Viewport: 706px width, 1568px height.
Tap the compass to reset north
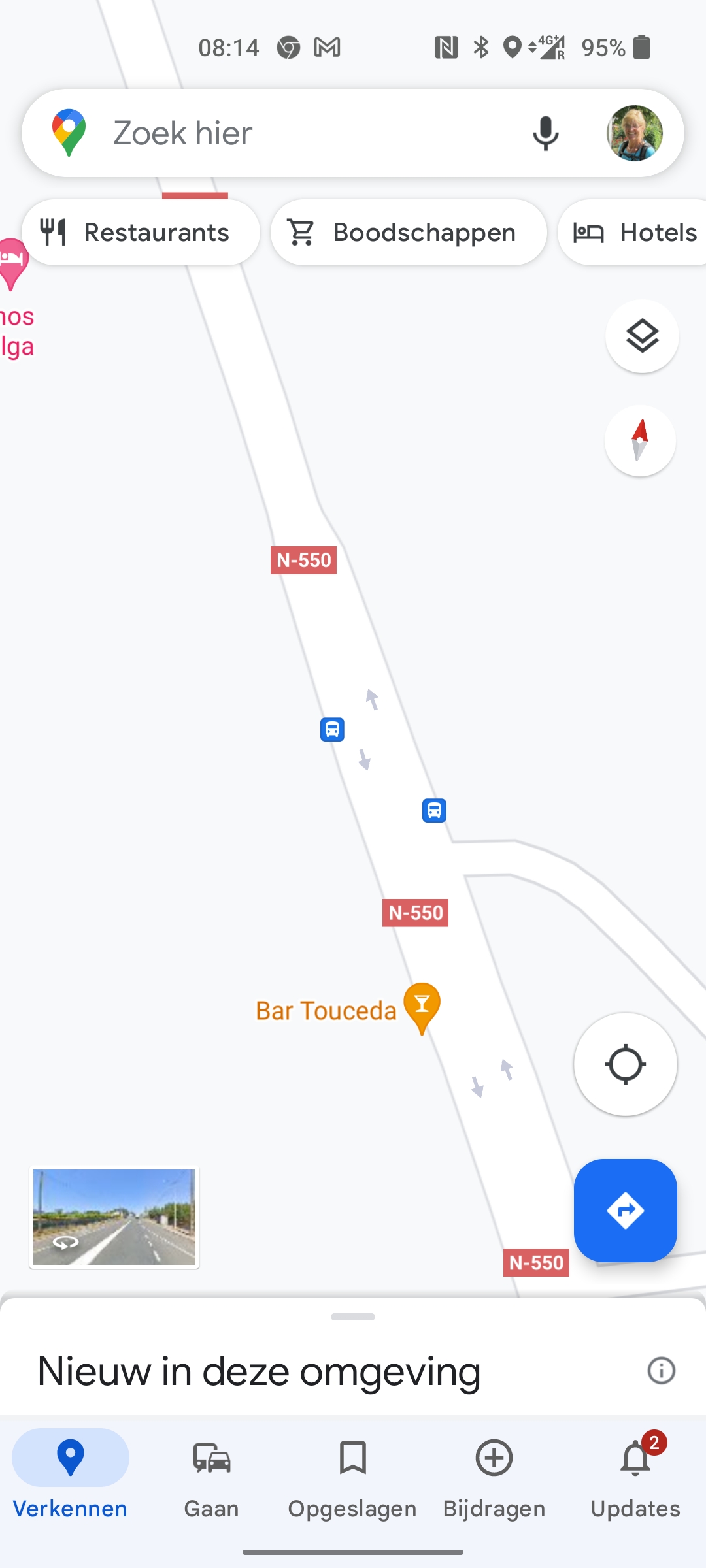tap(640, 441)
